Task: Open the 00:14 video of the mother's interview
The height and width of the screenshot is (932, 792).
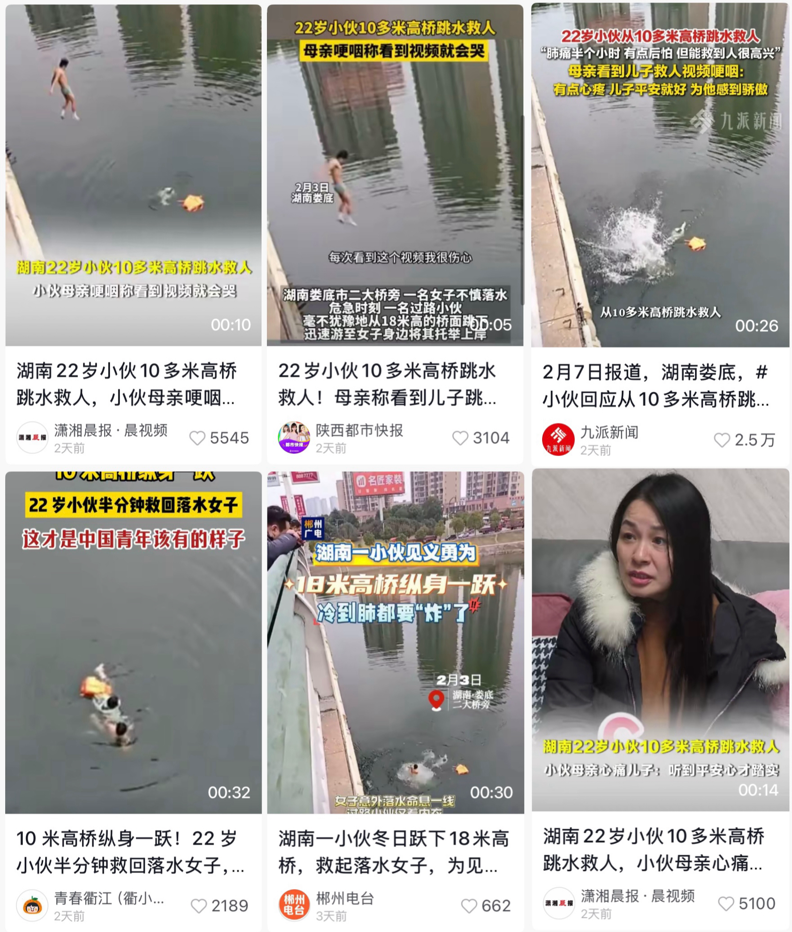Action: click(x=659, y=640)
